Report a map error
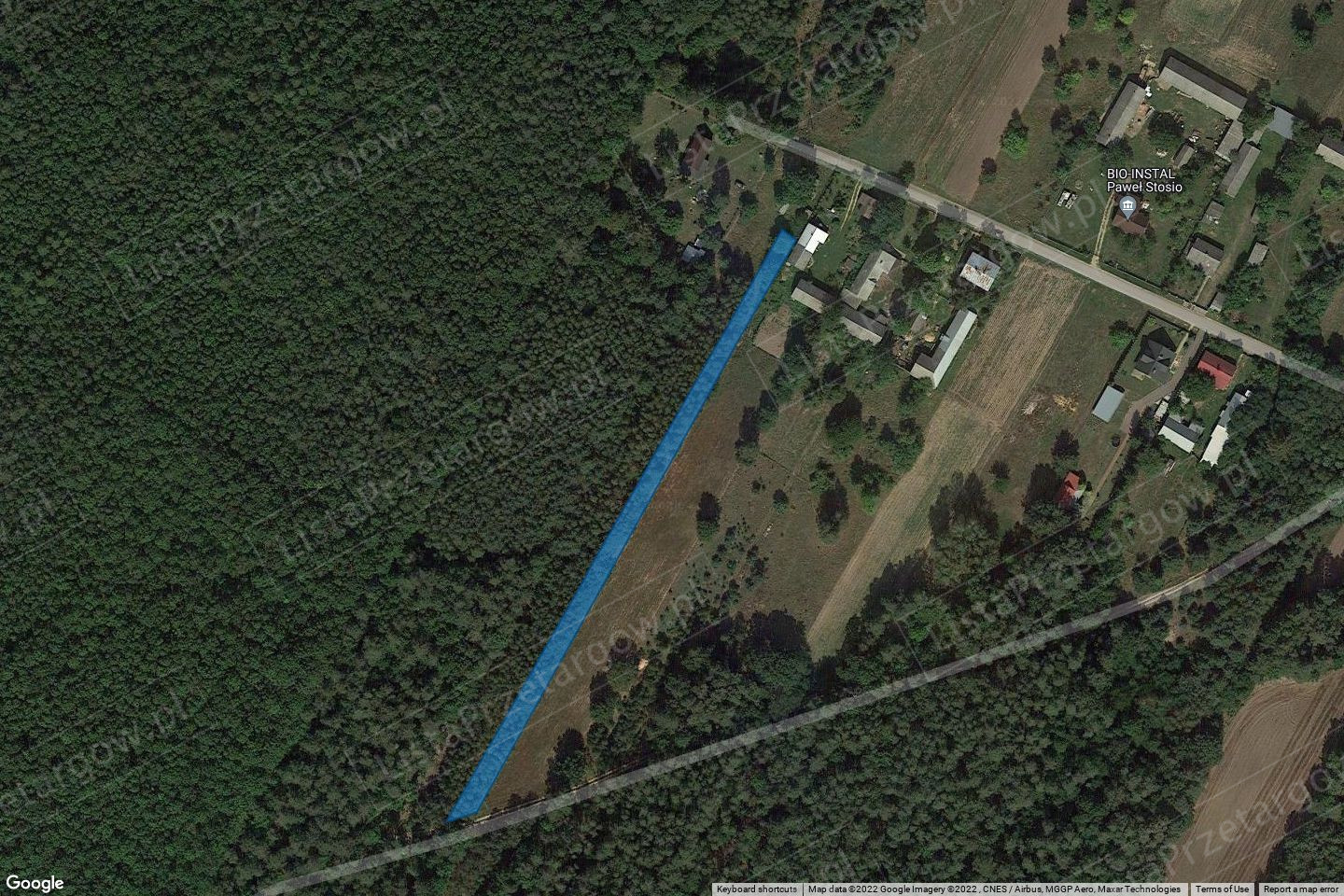Screen dimensions: 1344x896 (1301, 889)
